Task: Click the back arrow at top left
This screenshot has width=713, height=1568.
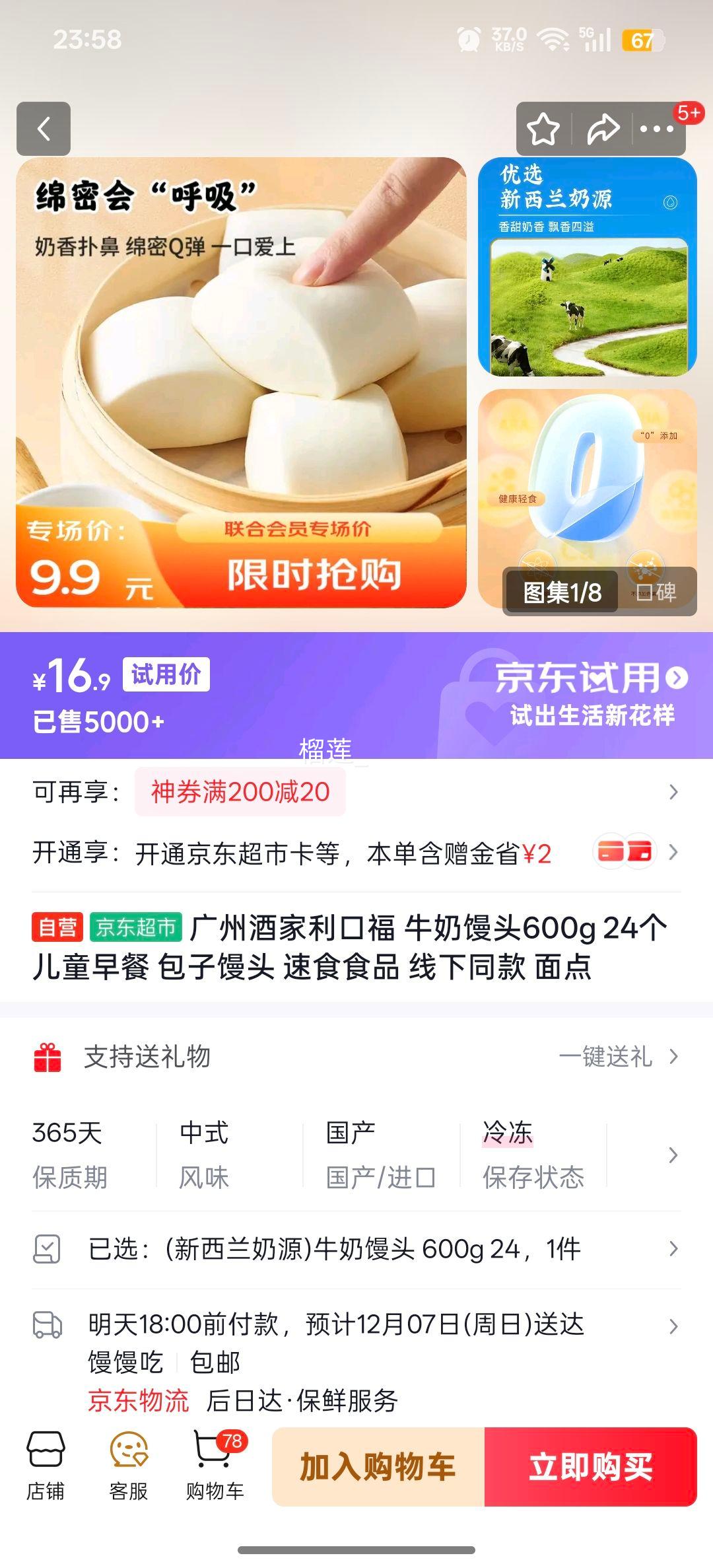Action: pyautogui.click(x=45, y=128)
